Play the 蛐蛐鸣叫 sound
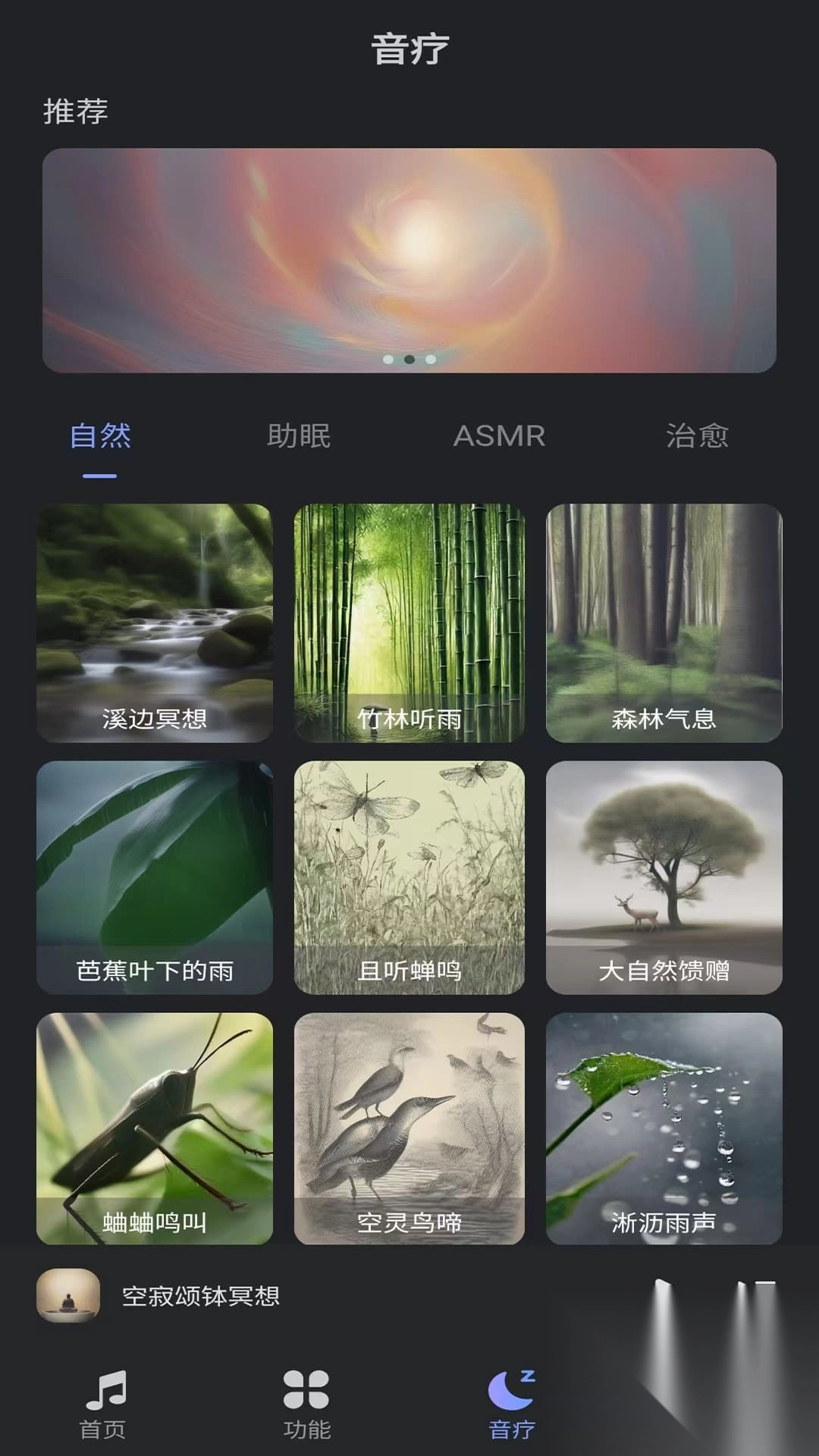The image size is (819, 1456). pyautogui.click(x=155, y=1128)
